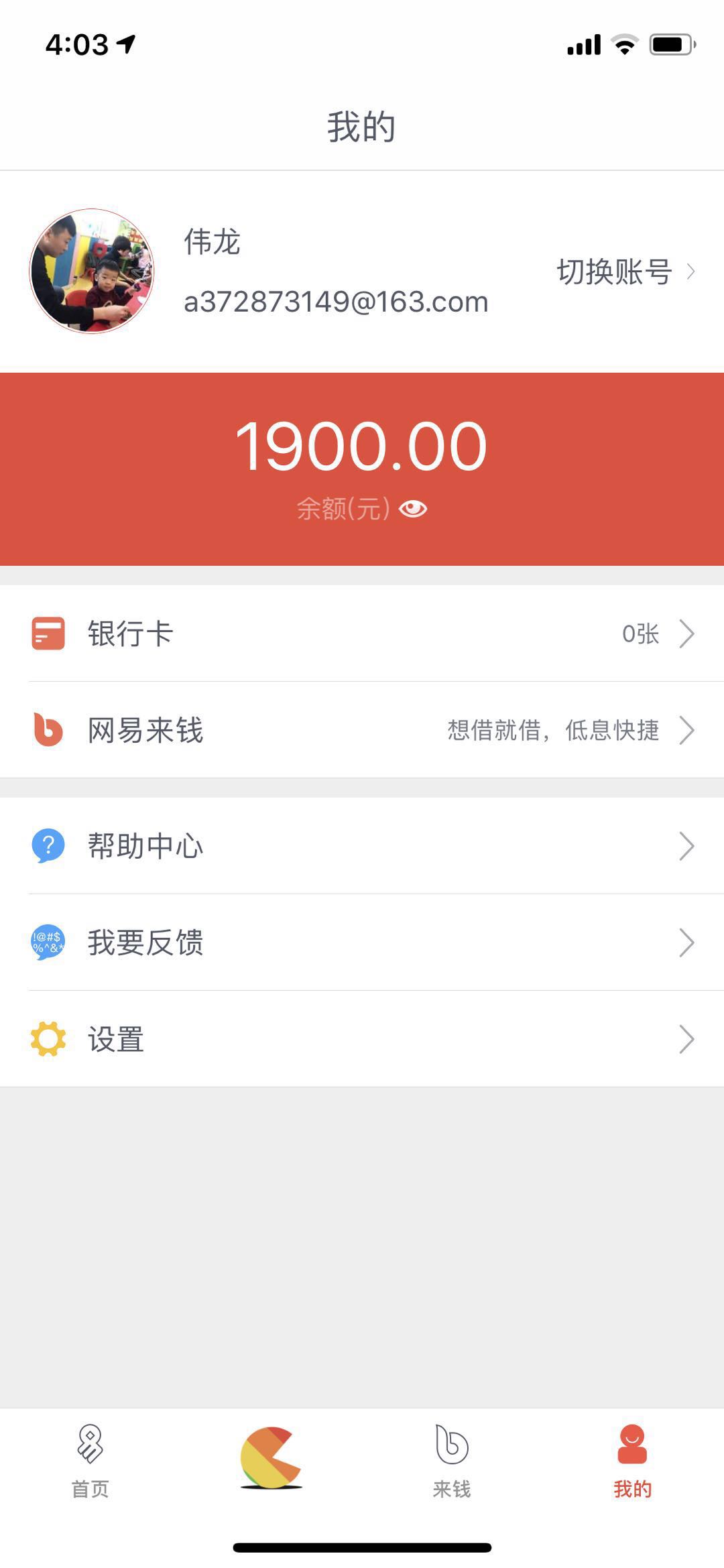Tap the profile avatar photo
The image size is (724, 1568).
92,271
